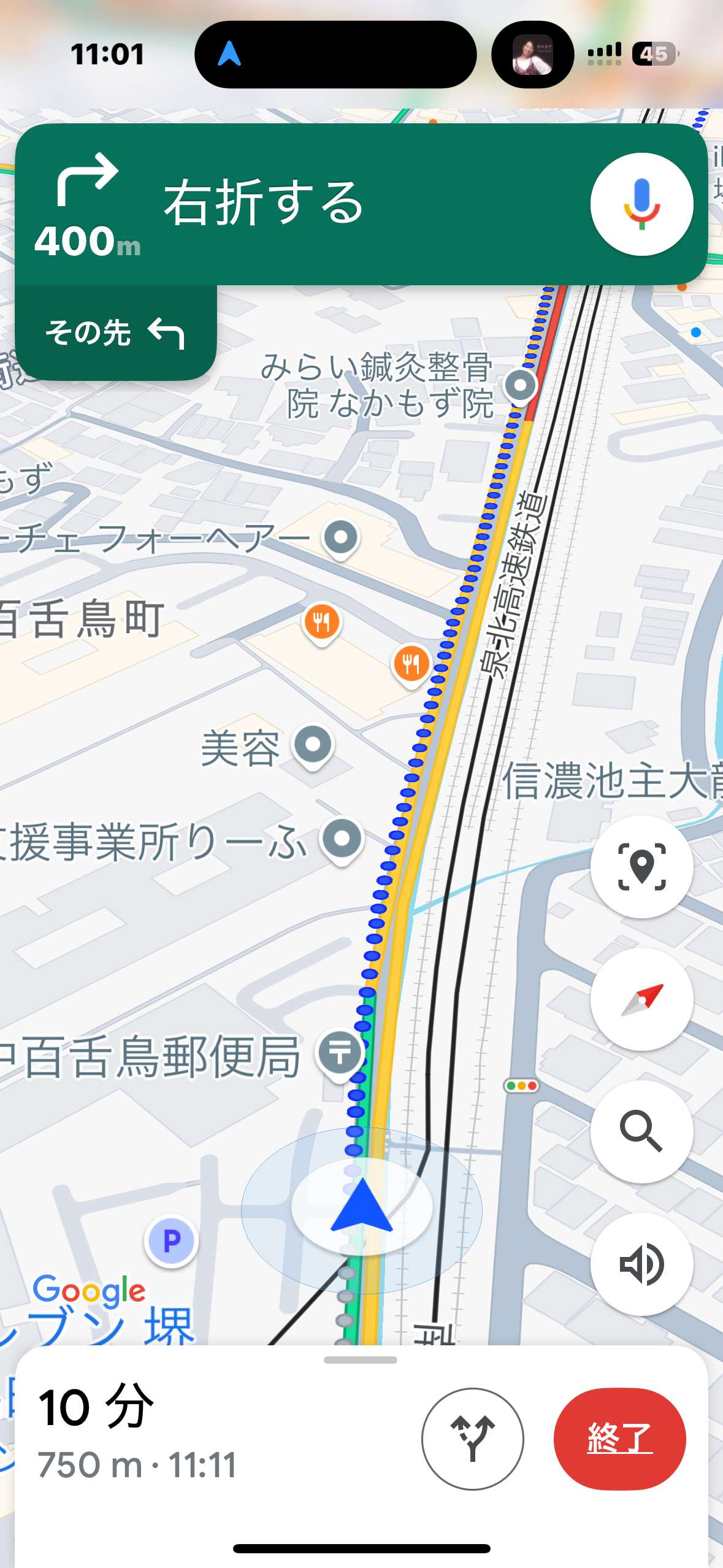
Task: End navigation with the 終了 button
Action: [x=619, y=1439]
